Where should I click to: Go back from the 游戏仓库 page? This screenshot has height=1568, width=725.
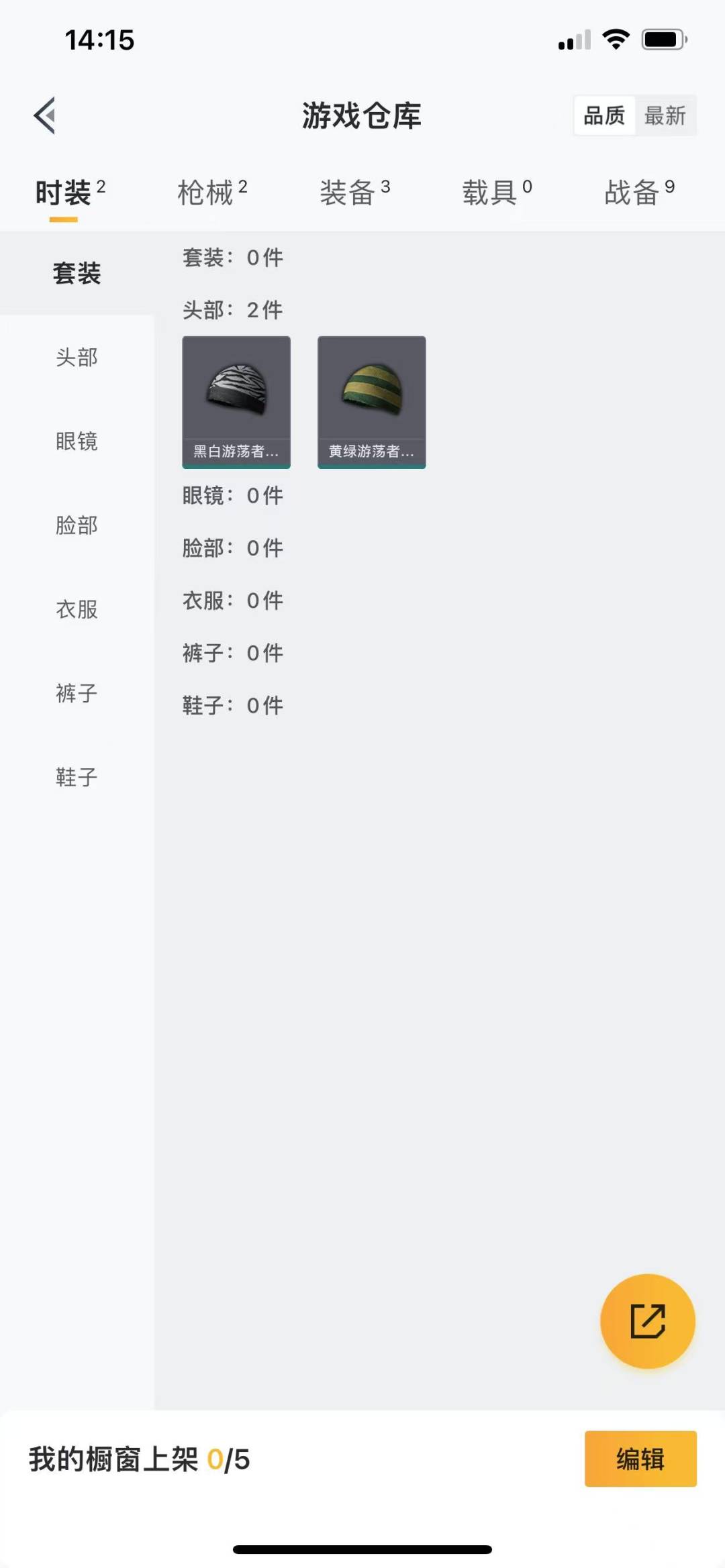(45, 116)
